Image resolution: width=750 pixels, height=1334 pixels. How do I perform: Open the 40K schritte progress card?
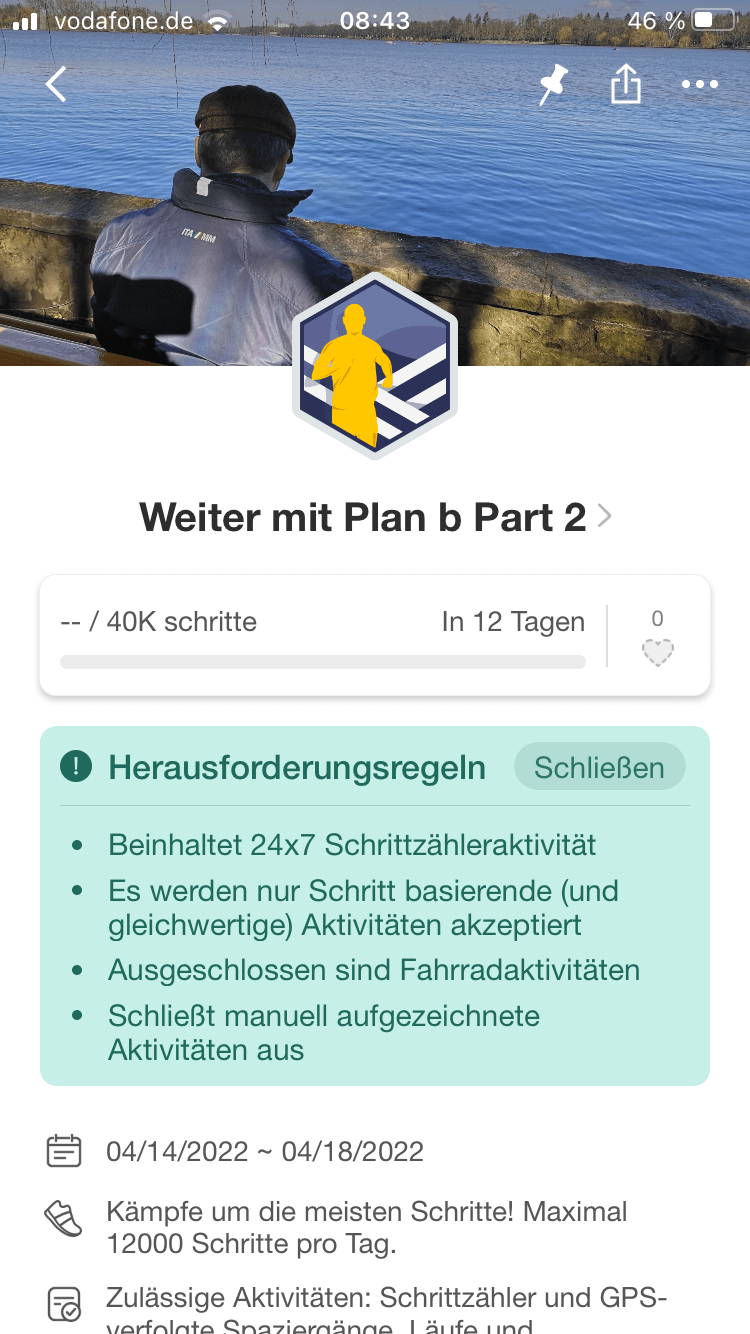tap(322, 636)
